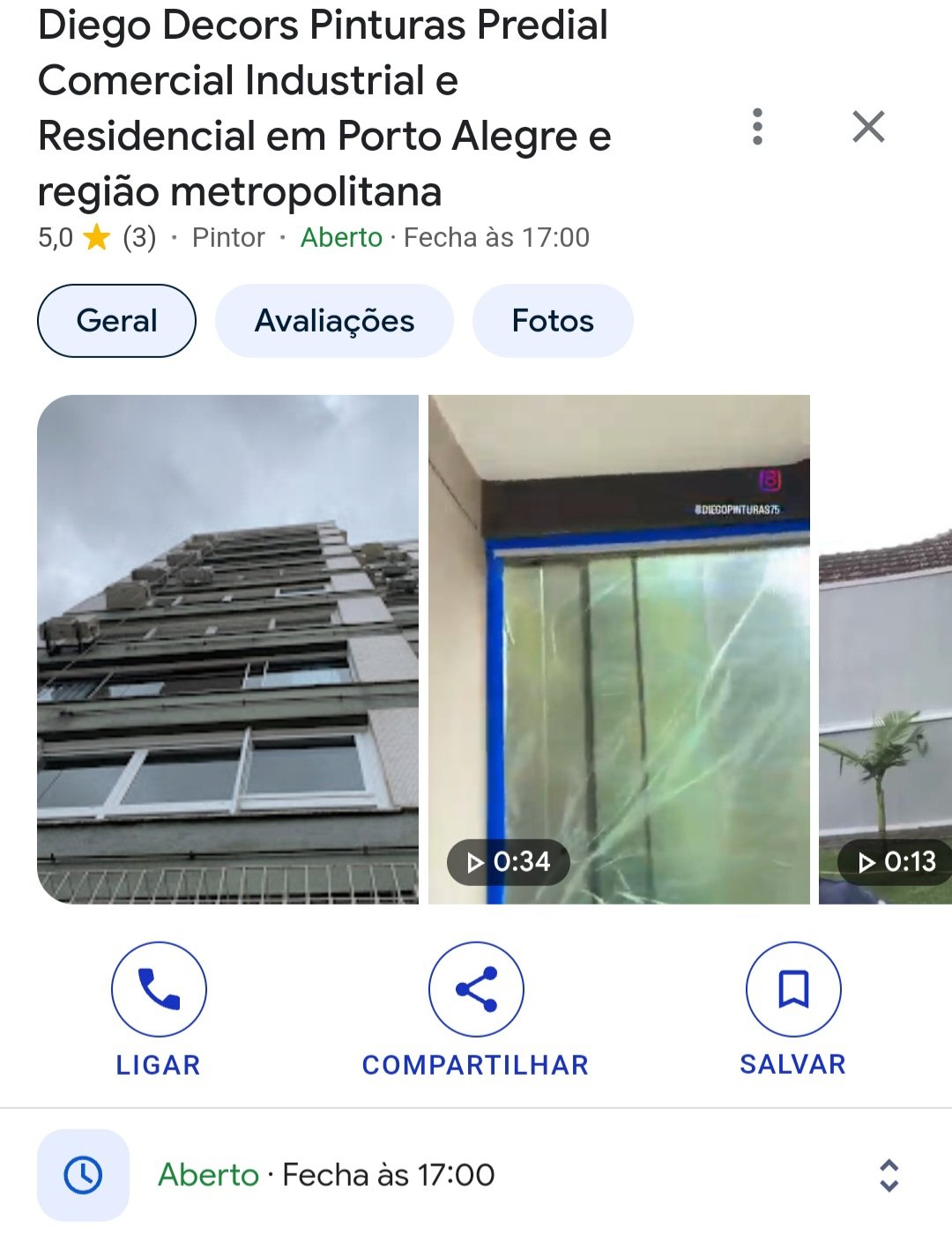Play the 0:13 video
This screenshot has width=952, height=1236.
(886, 705)
